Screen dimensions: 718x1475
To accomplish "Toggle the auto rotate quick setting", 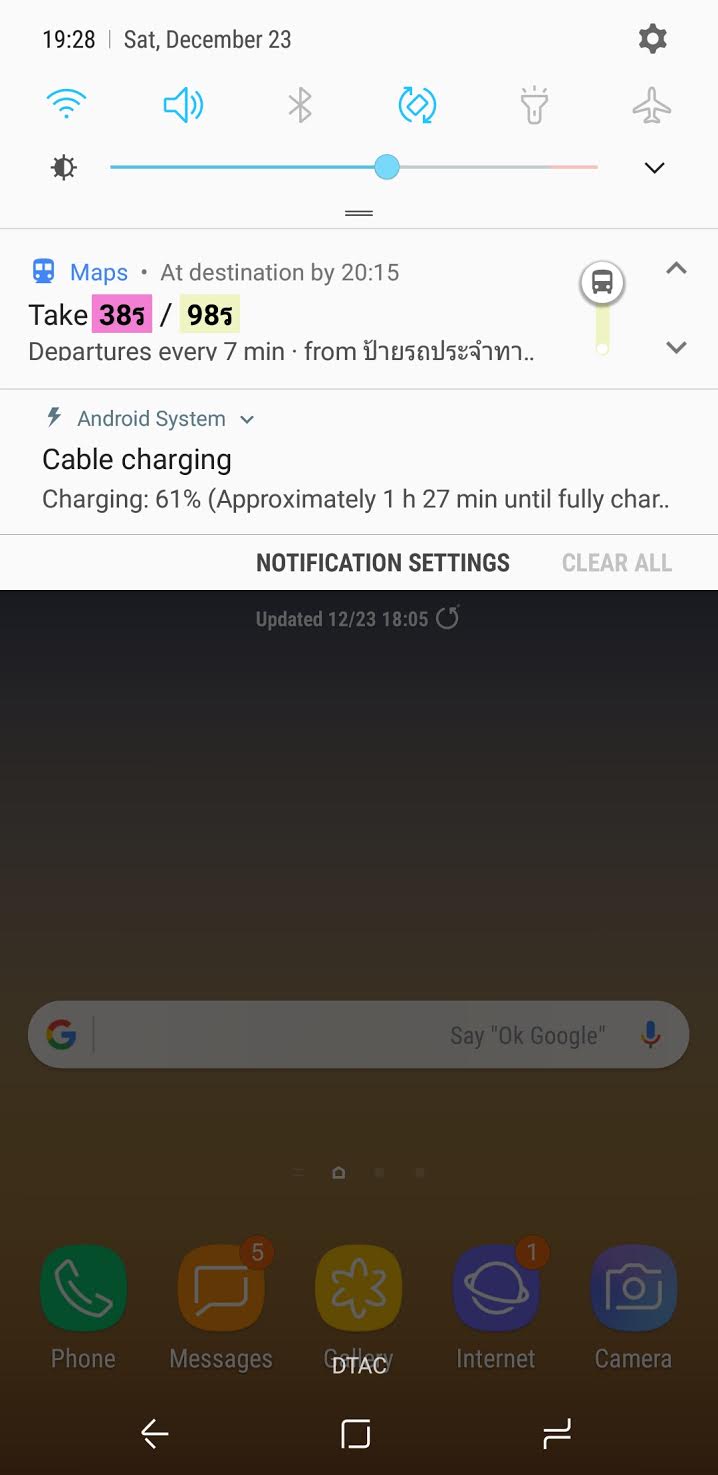I will pos(417,104).
